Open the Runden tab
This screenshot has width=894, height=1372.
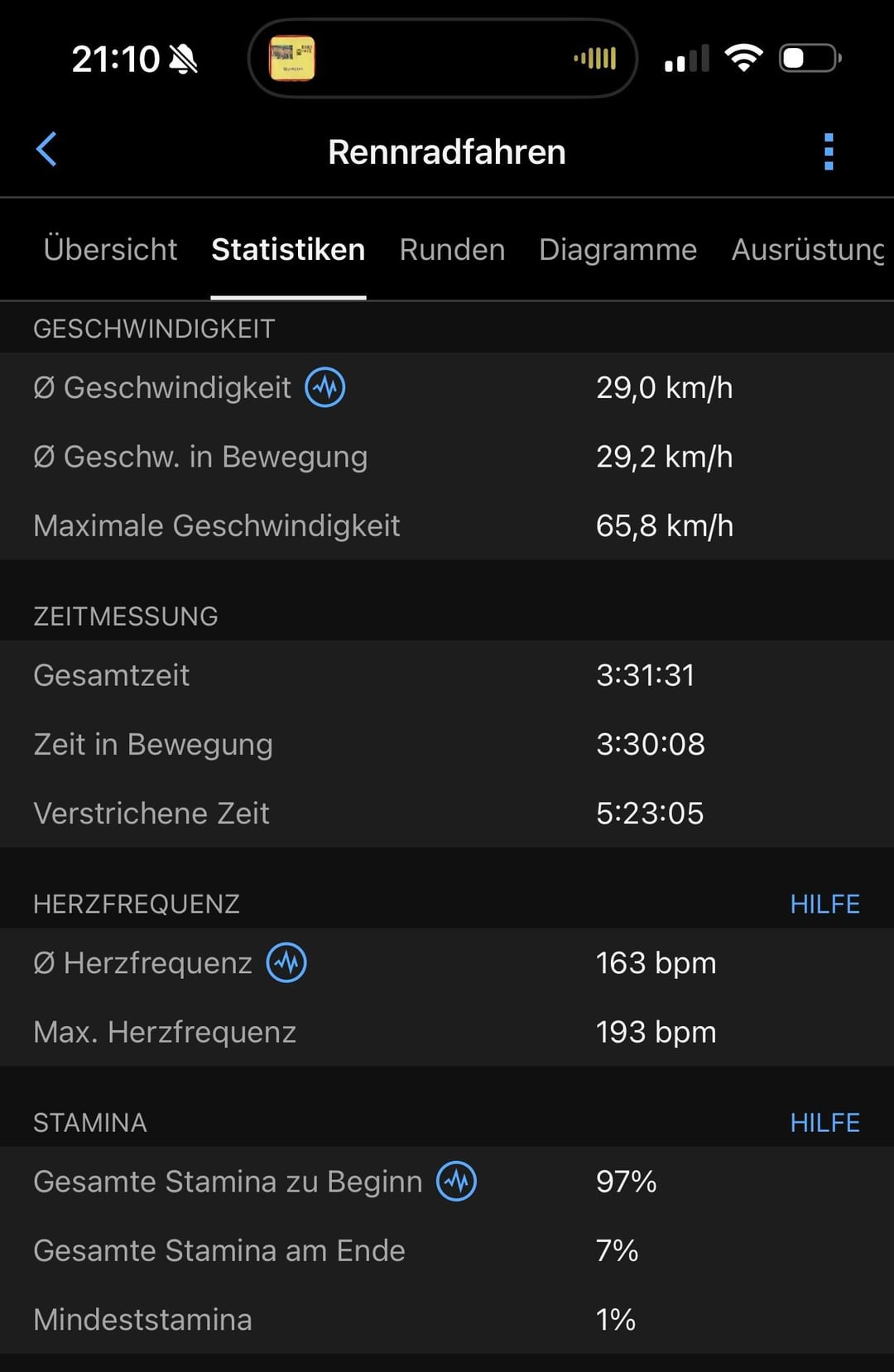coord(452,249)
